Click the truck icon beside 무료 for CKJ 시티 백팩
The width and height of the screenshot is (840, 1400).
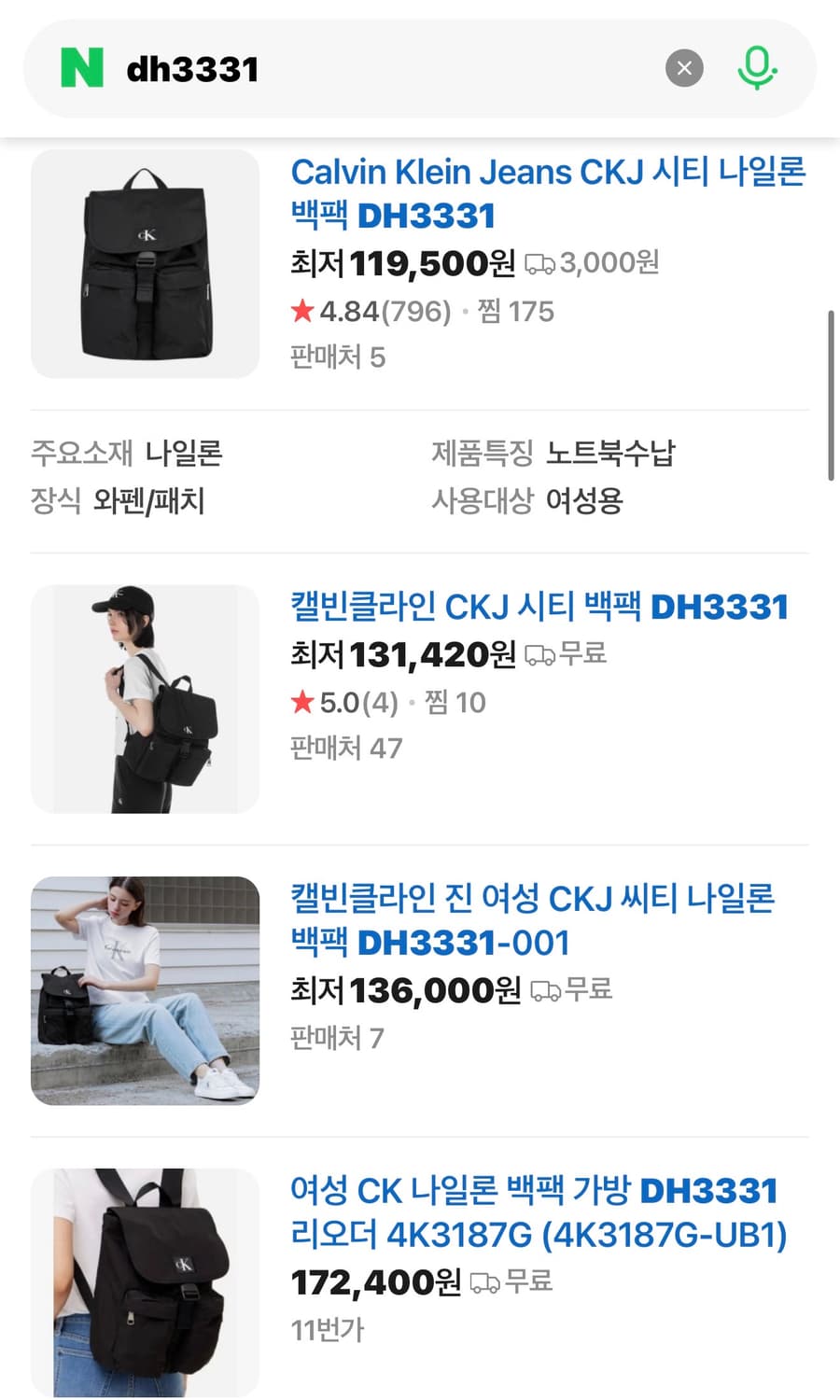point(539,654)
